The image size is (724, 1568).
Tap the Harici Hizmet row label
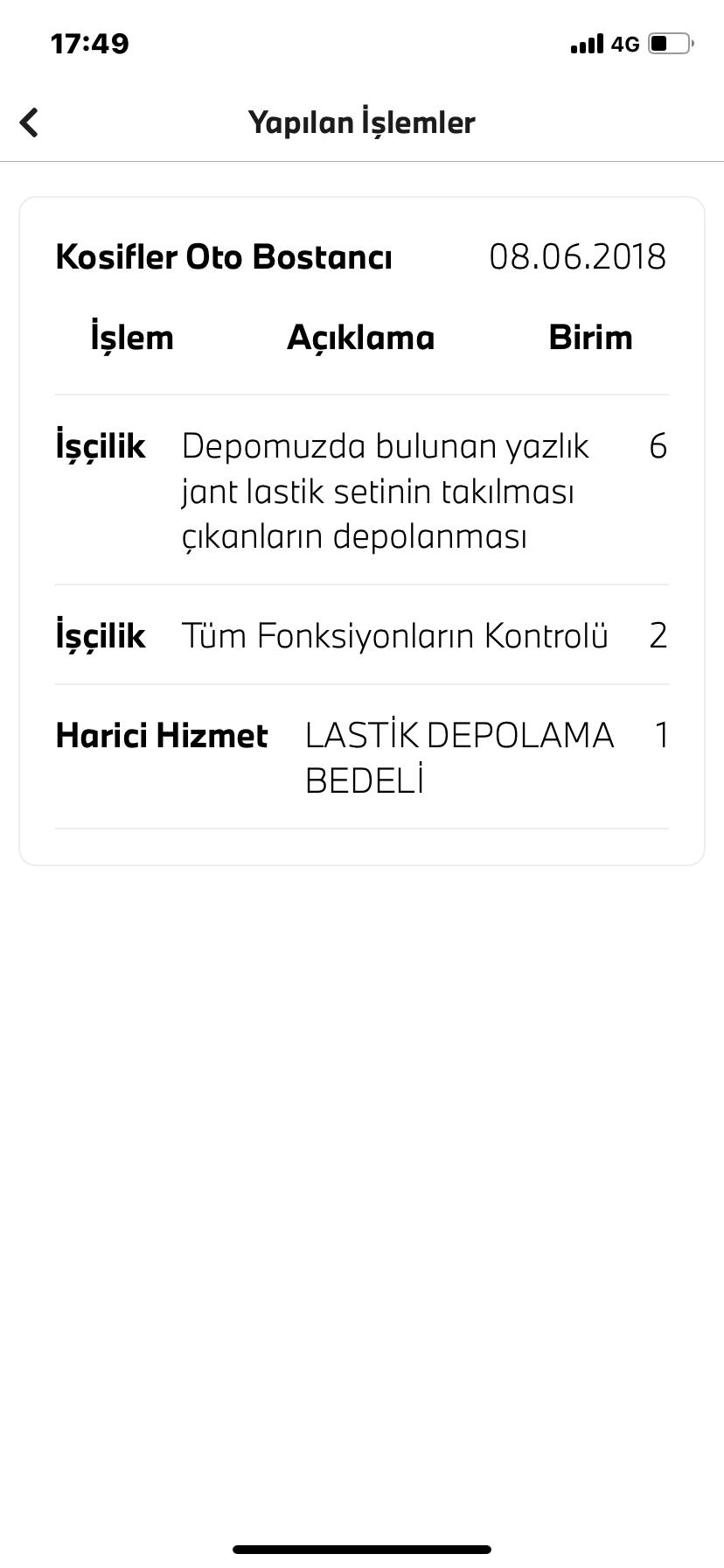161,736
